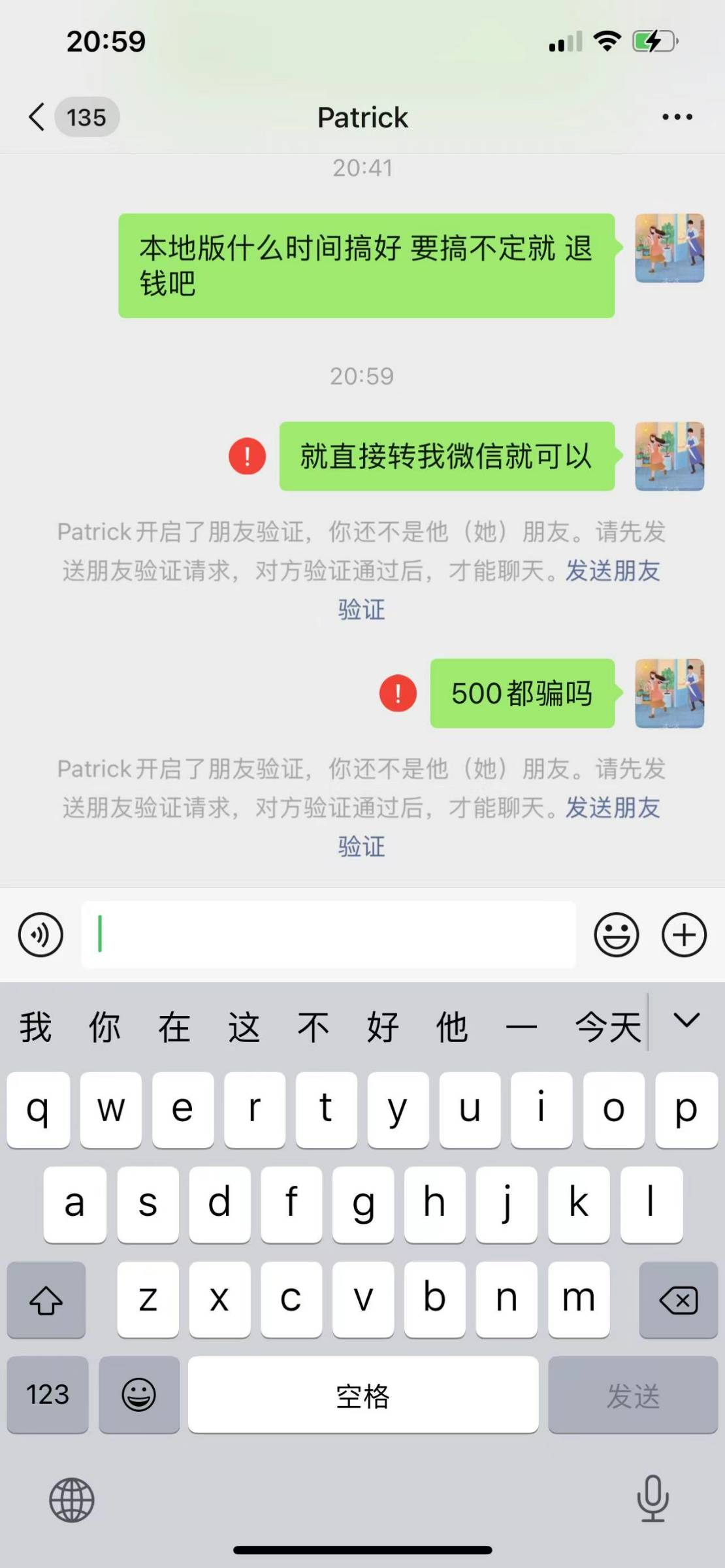Tap the red failed-send icon beside 500都骗吗

click(398, 693)
